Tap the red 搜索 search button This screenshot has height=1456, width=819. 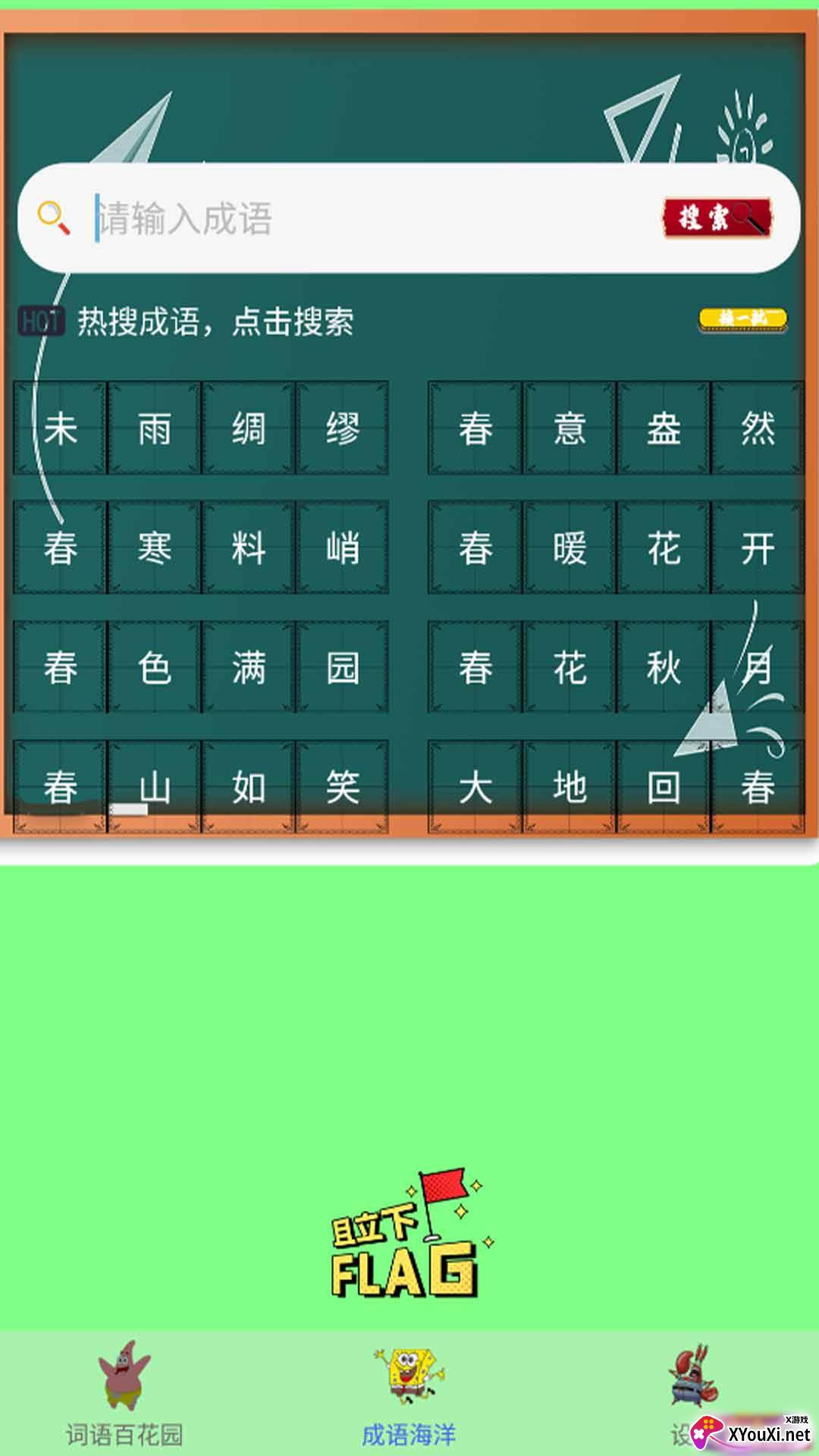[x=717, y=218]
